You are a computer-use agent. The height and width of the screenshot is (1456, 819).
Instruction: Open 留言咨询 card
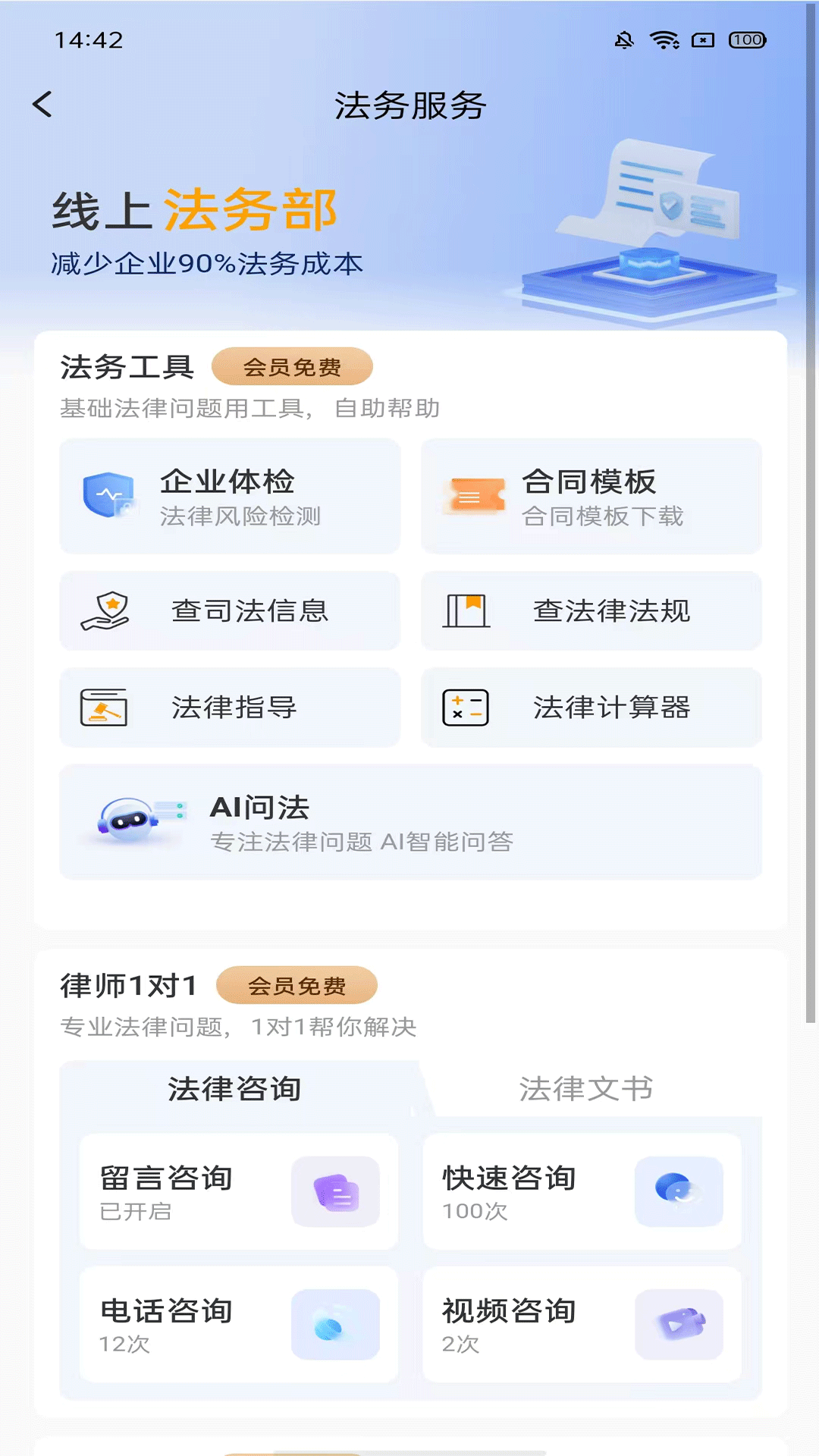click(239, 1192)
